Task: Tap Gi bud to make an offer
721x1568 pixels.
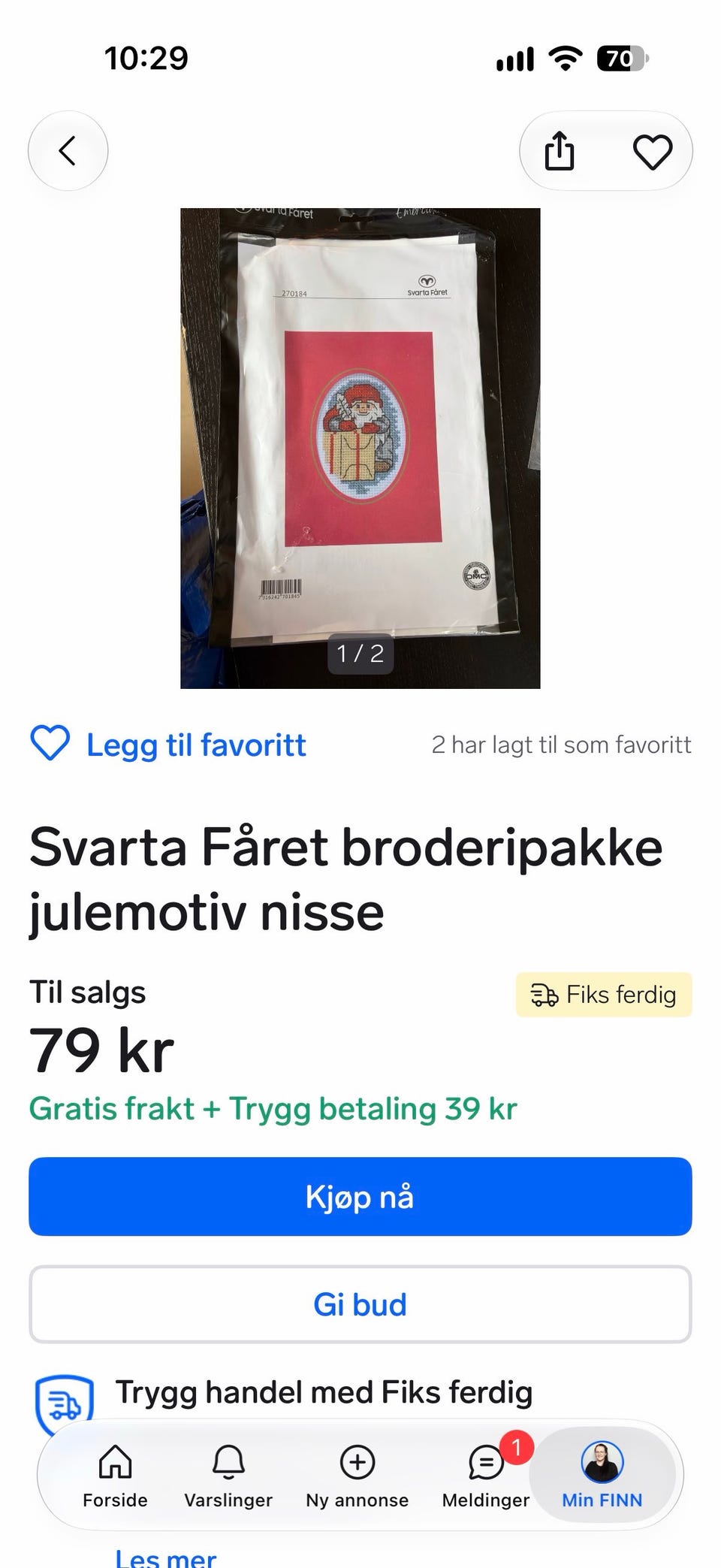Action: click(x=360, y=1305)
